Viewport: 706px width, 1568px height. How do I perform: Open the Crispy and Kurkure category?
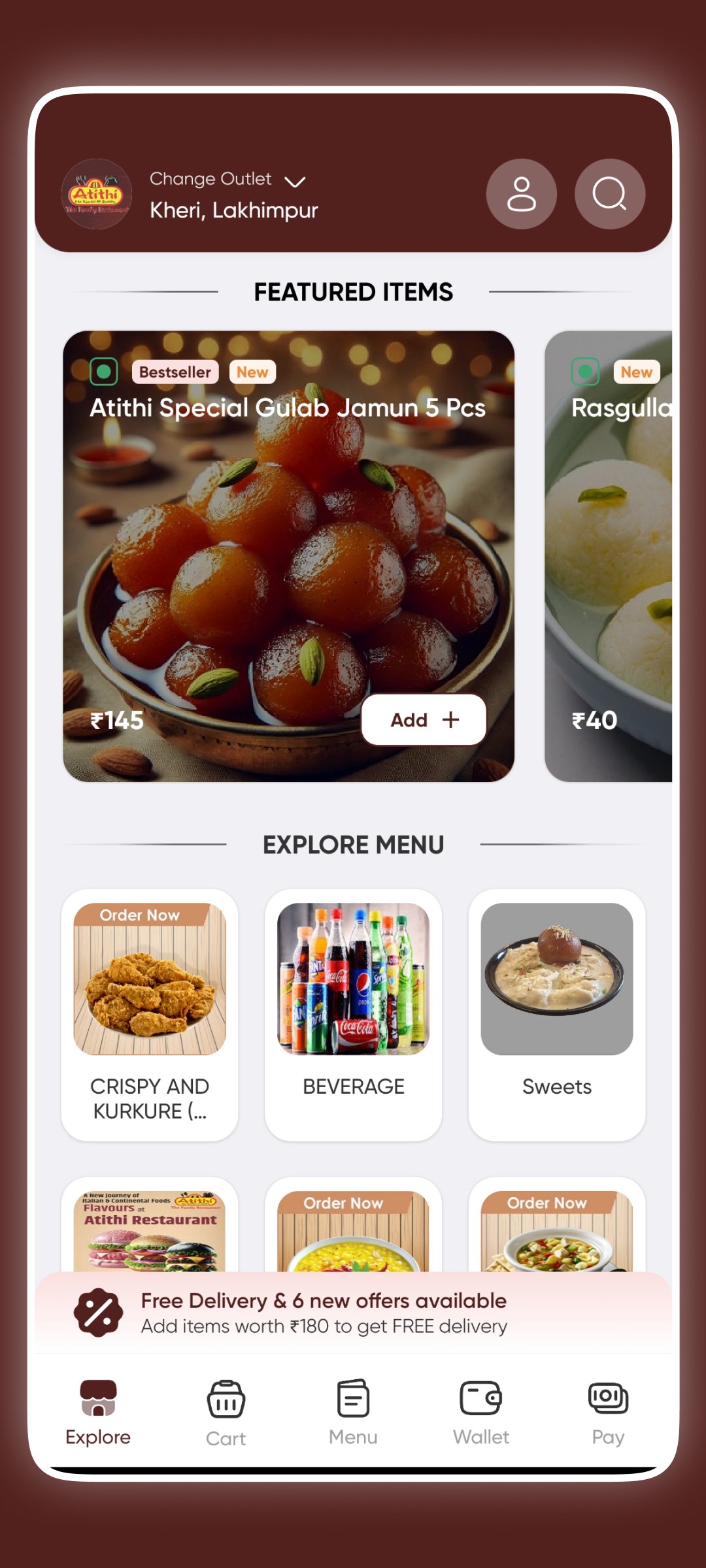(x=150, y=1015)
